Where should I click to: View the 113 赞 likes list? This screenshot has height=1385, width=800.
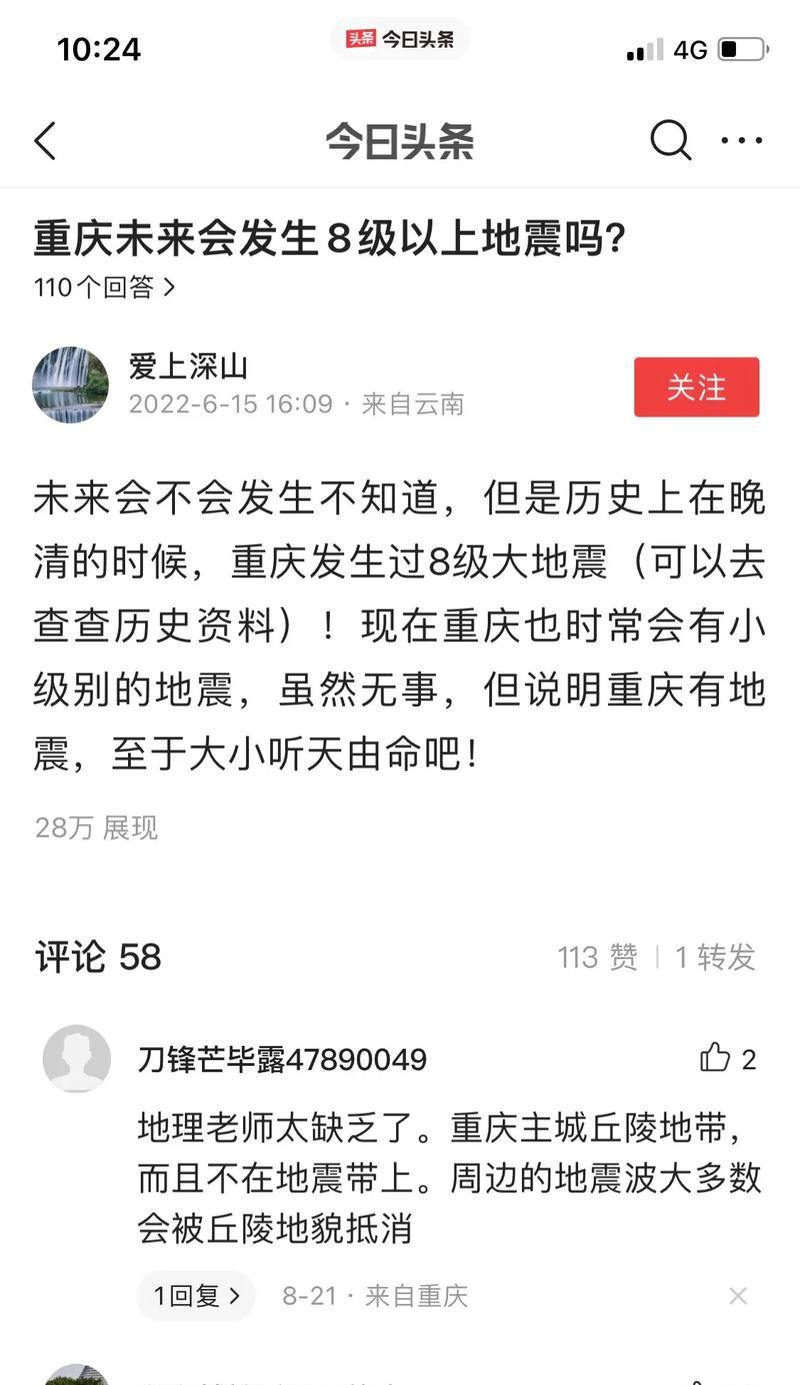[597, 957]
